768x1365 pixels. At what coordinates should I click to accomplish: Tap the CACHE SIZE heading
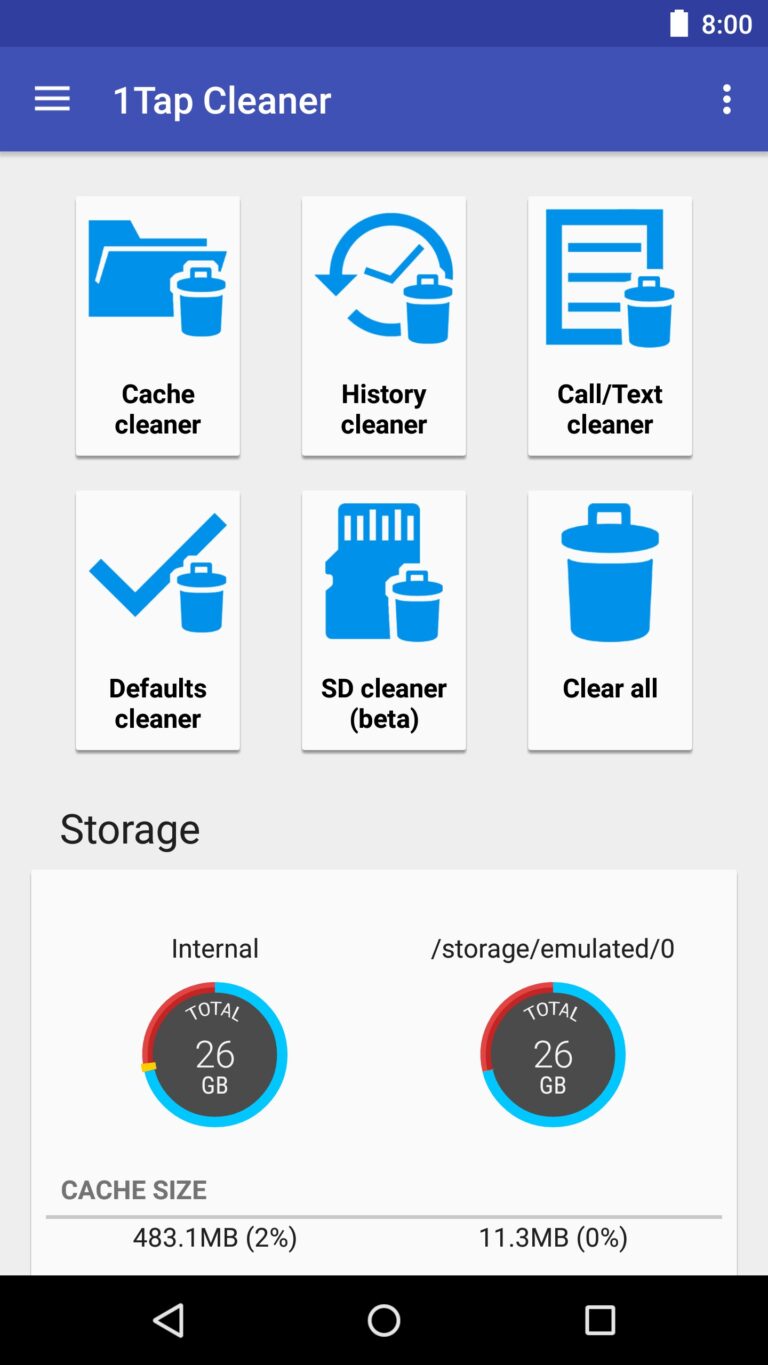tap(133, 1190)
